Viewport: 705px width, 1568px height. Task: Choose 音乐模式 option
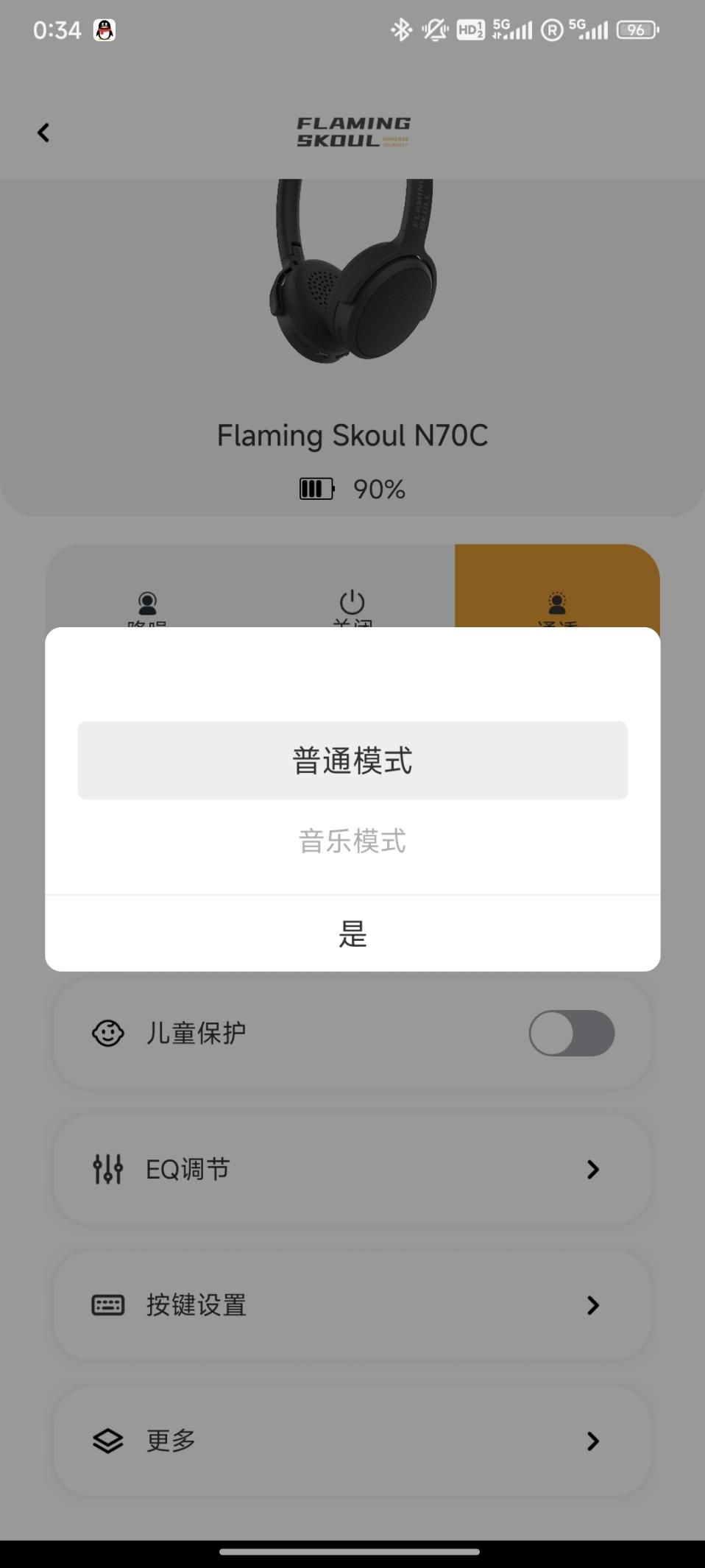click(352, 841)
